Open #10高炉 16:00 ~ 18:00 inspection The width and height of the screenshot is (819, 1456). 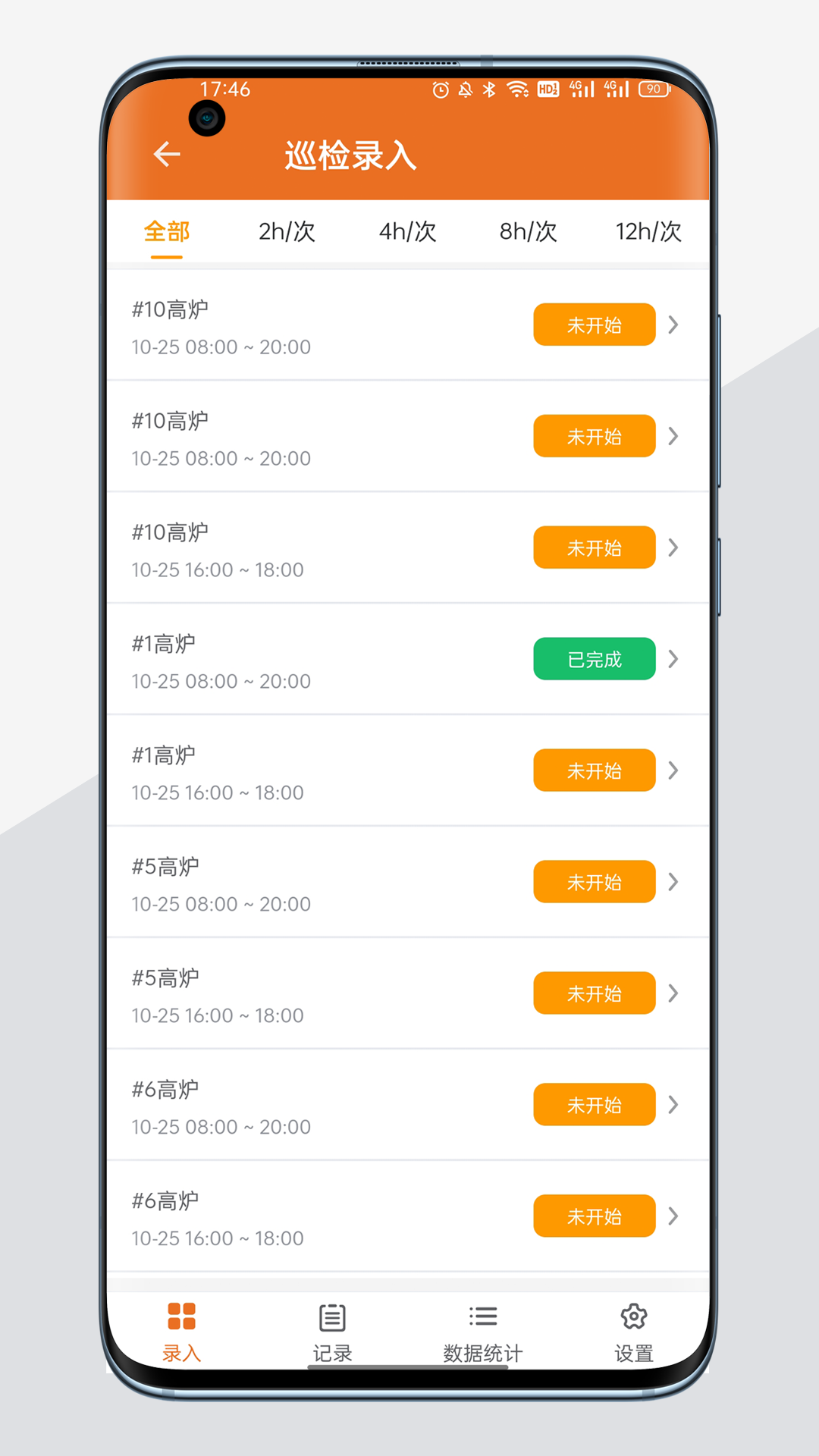coord(408,548)
